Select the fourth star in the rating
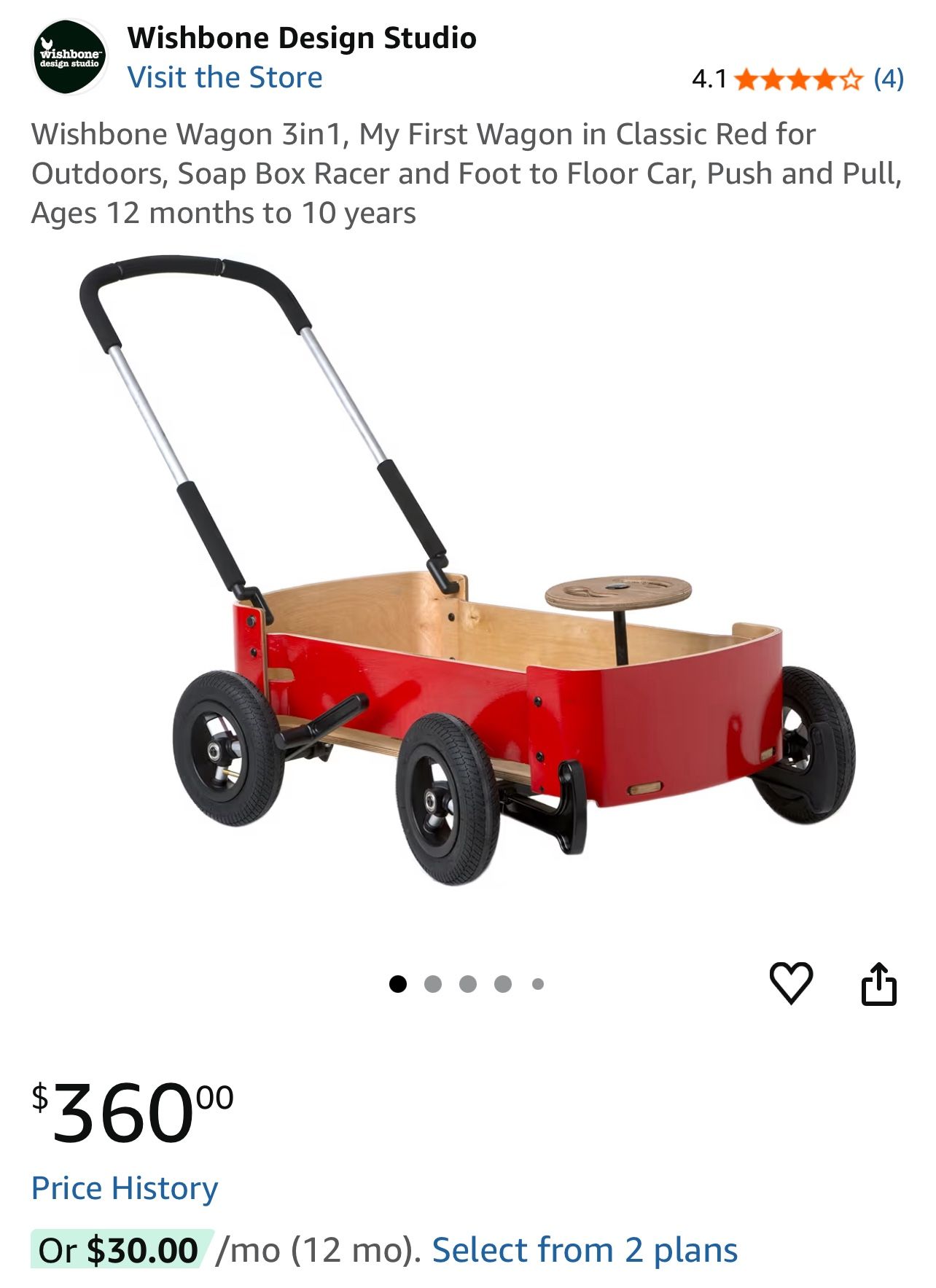 pos(827,77)
